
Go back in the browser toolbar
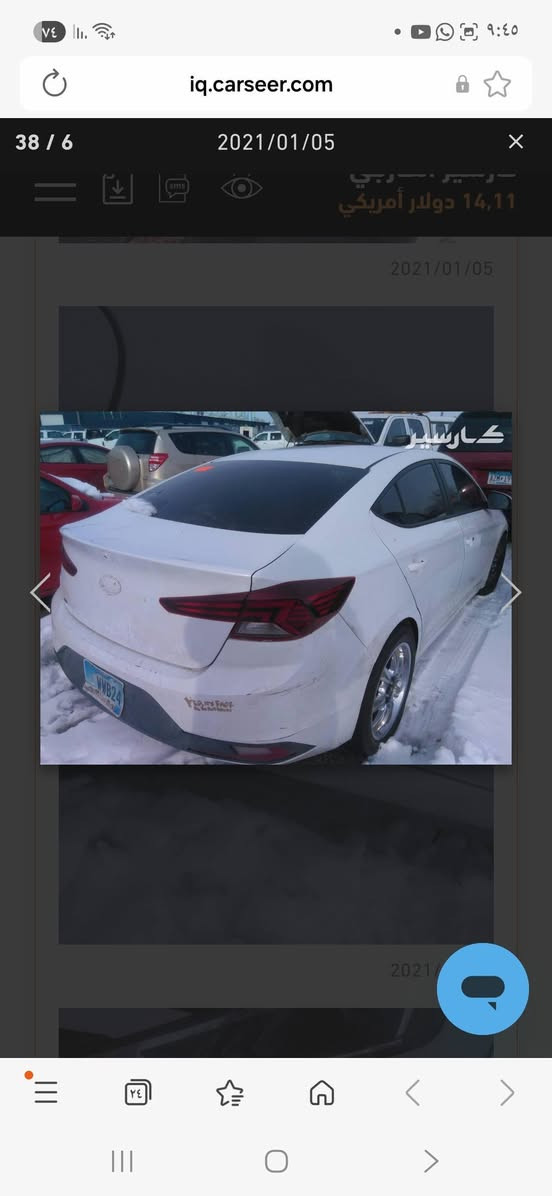click(412, 1093)
